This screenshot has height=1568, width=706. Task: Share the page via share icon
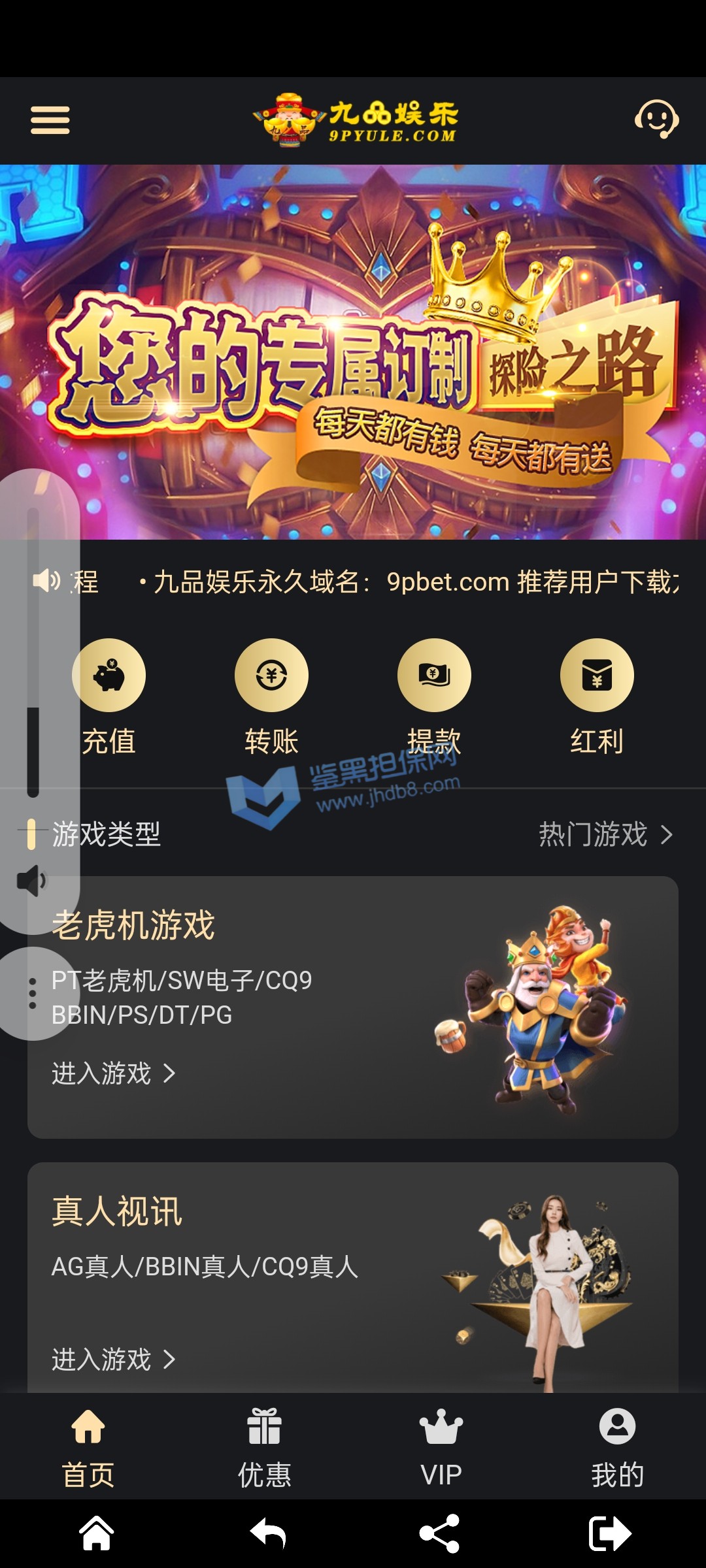pyautogui.click(x=439, y=1533)
